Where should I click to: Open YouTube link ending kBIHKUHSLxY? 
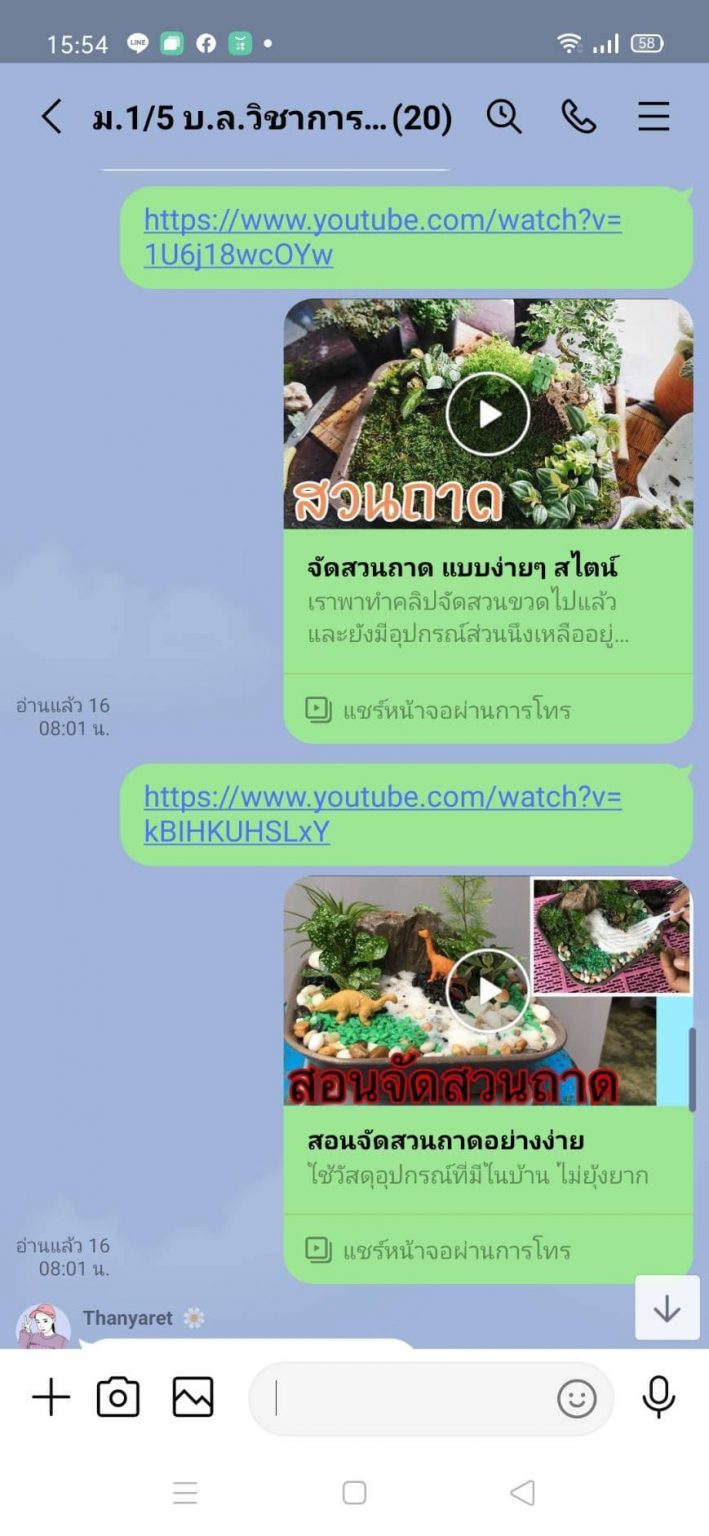(383, 814)
